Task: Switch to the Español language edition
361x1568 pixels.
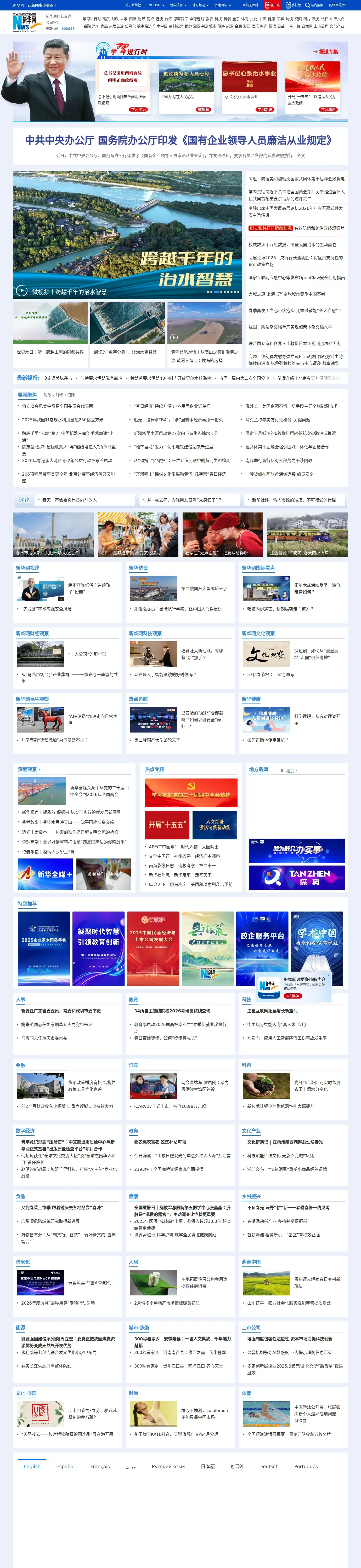Action: (65, 1466)
